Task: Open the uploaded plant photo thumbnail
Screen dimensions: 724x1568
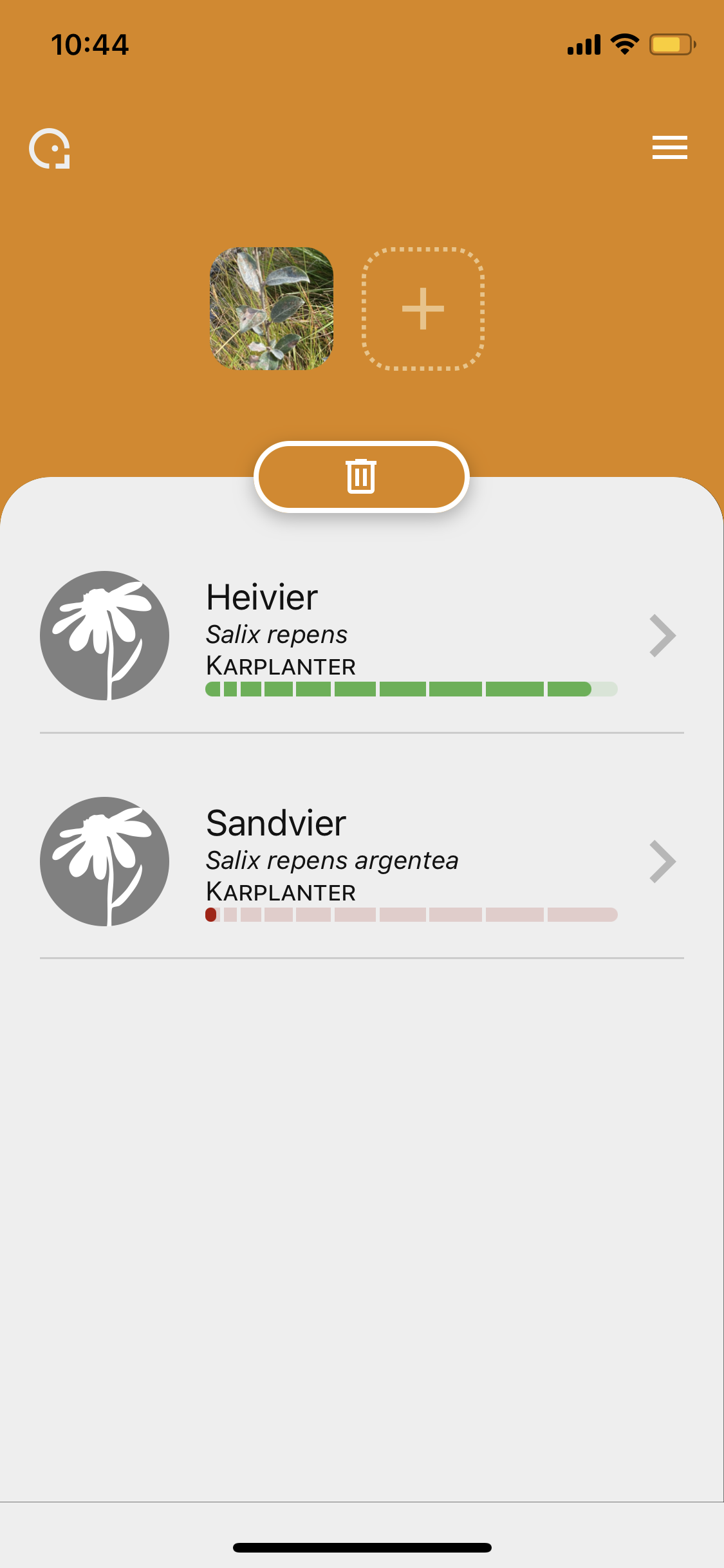Action: 272,308
